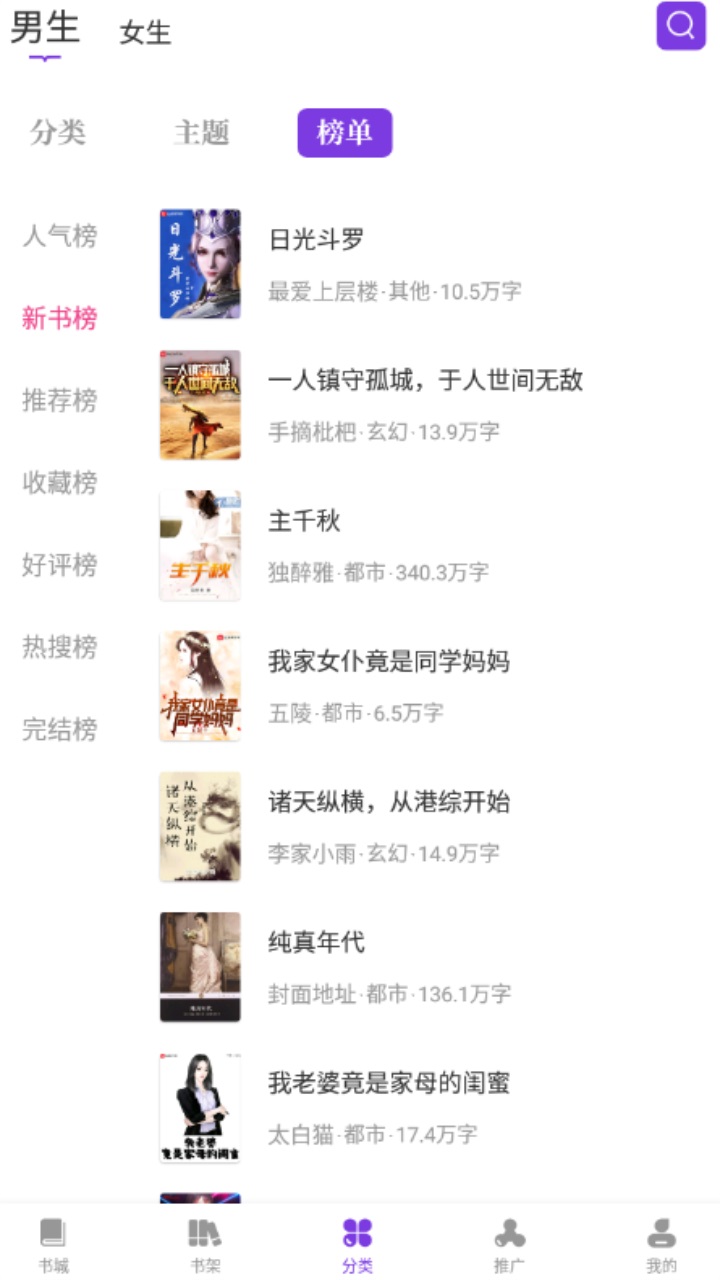Open 一人镇守孤城，于人世间无敌
This screenshot has width=720, height=1280.
tap(425, 380)
